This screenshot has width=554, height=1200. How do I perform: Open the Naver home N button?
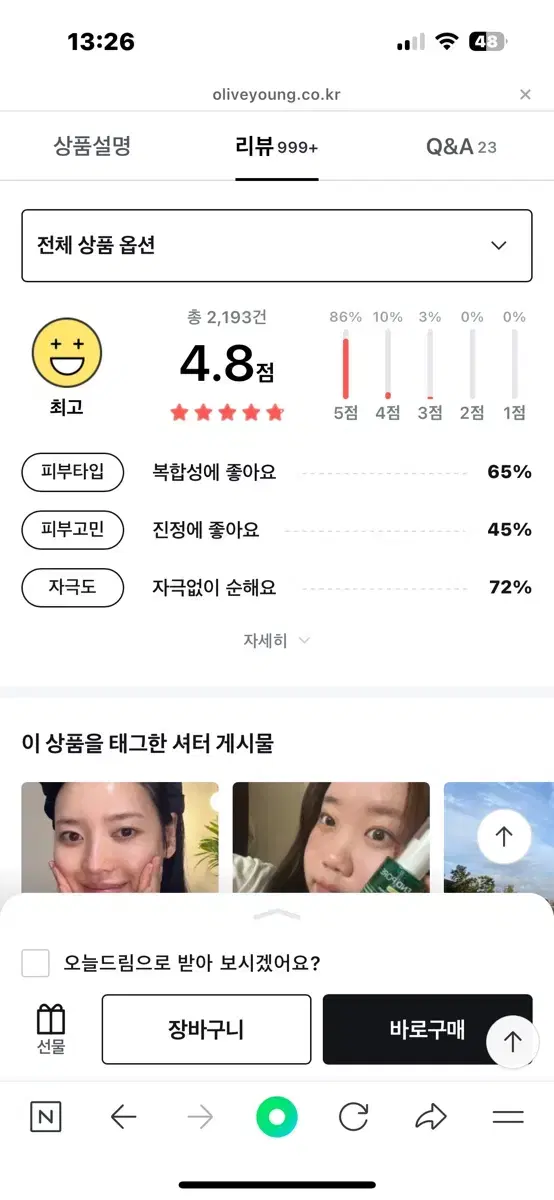coord(45,1117)
